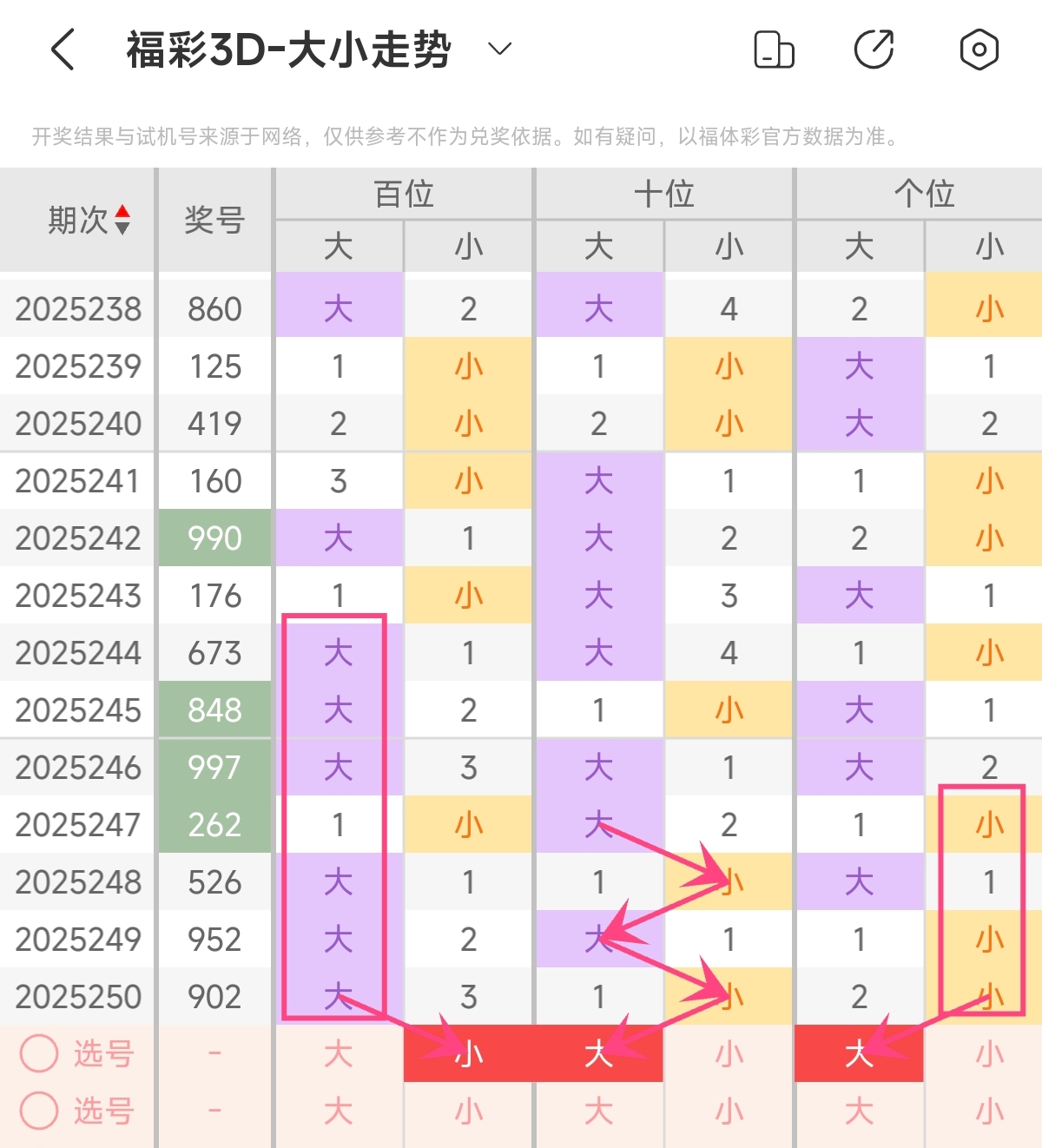The height and width of the screenshot is (1148, 1042).
Task: Deselect red-highlighted 小 in 百位 selection
Action: [469, 1053]
